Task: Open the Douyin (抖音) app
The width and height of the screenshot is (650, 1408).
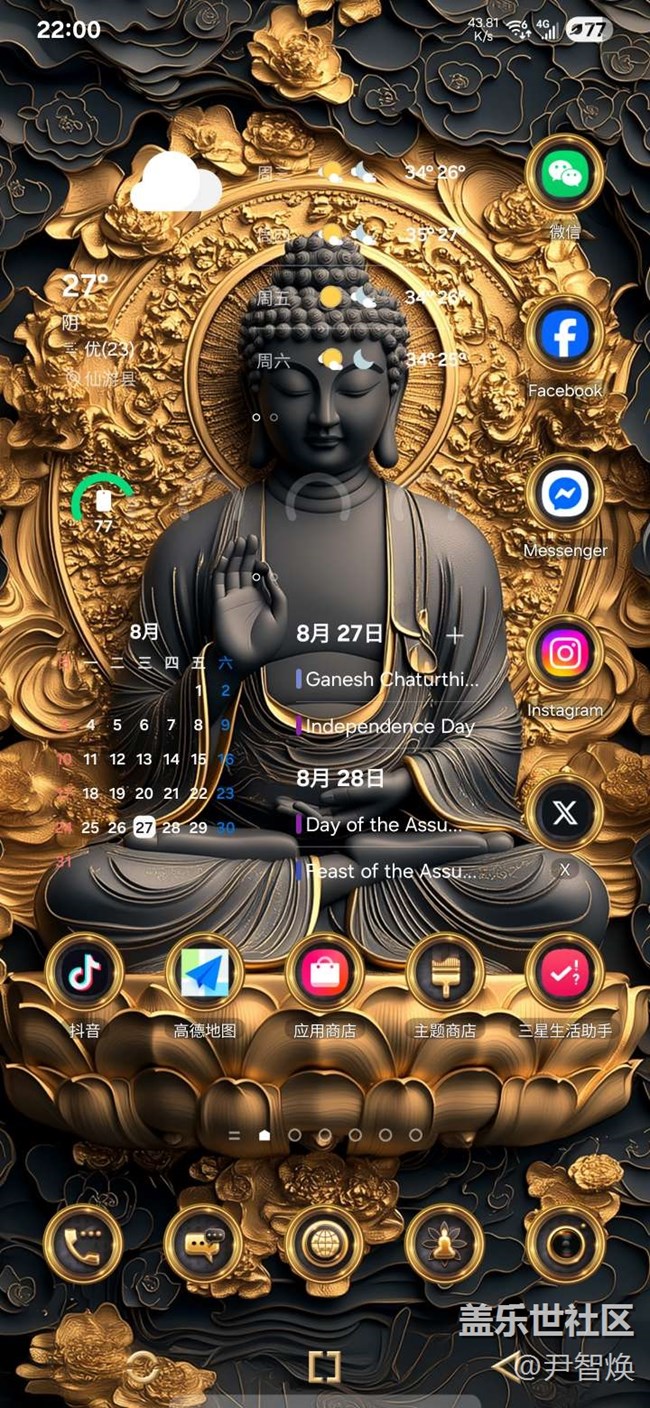Action: pyautogui.click(x=84, y=972)
